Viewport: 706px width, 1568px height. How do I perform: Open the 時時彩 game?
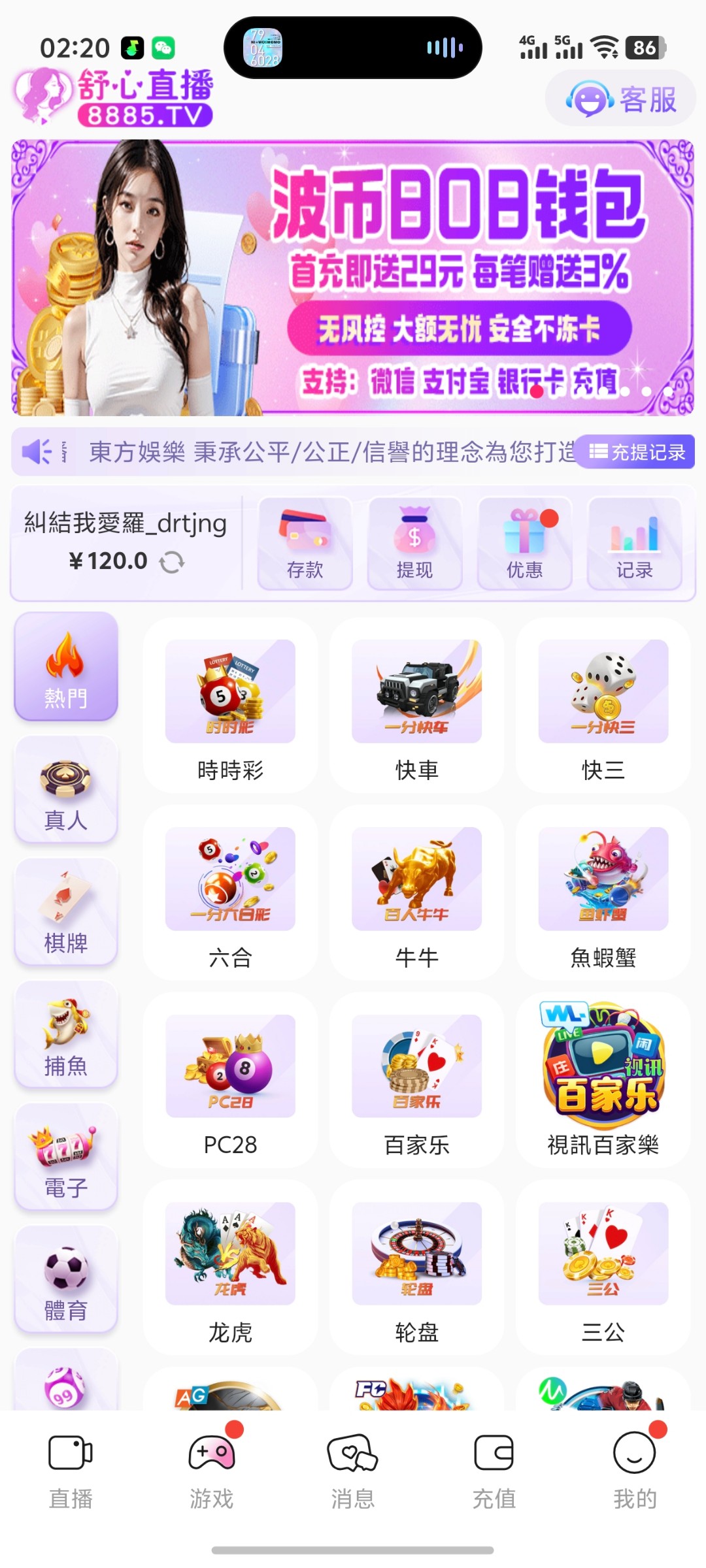click(x=230, y=707)
